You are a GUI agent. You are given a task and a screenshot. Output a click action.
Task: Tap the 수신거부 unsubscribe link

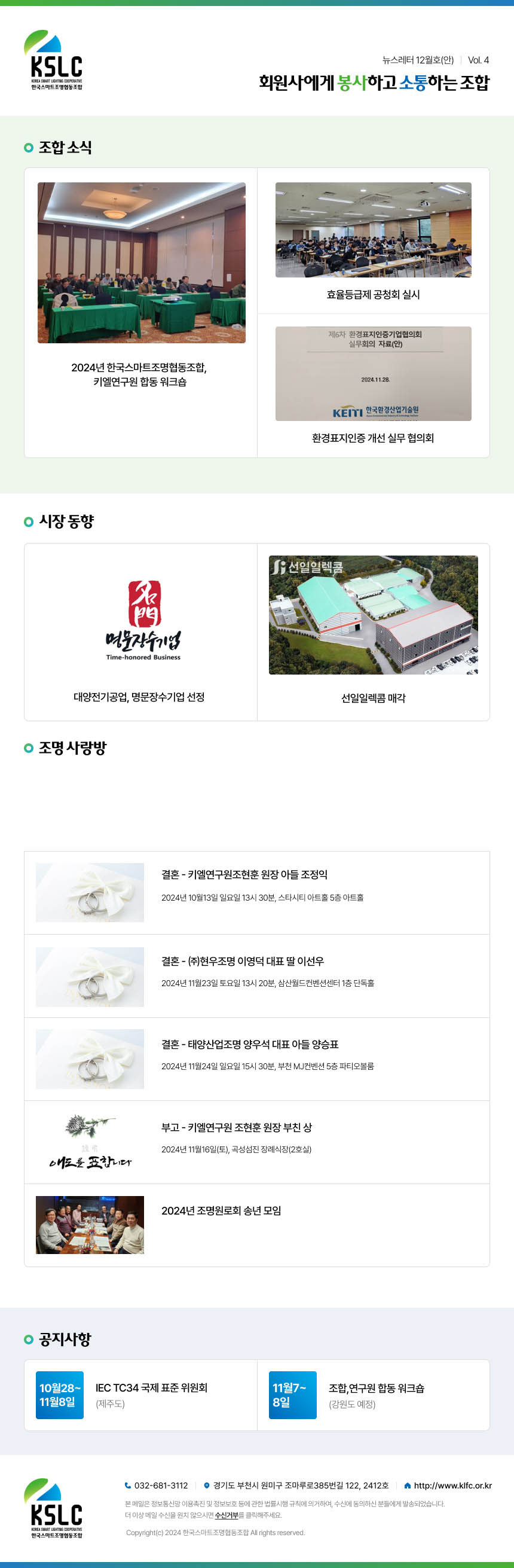click(226, 1515)
